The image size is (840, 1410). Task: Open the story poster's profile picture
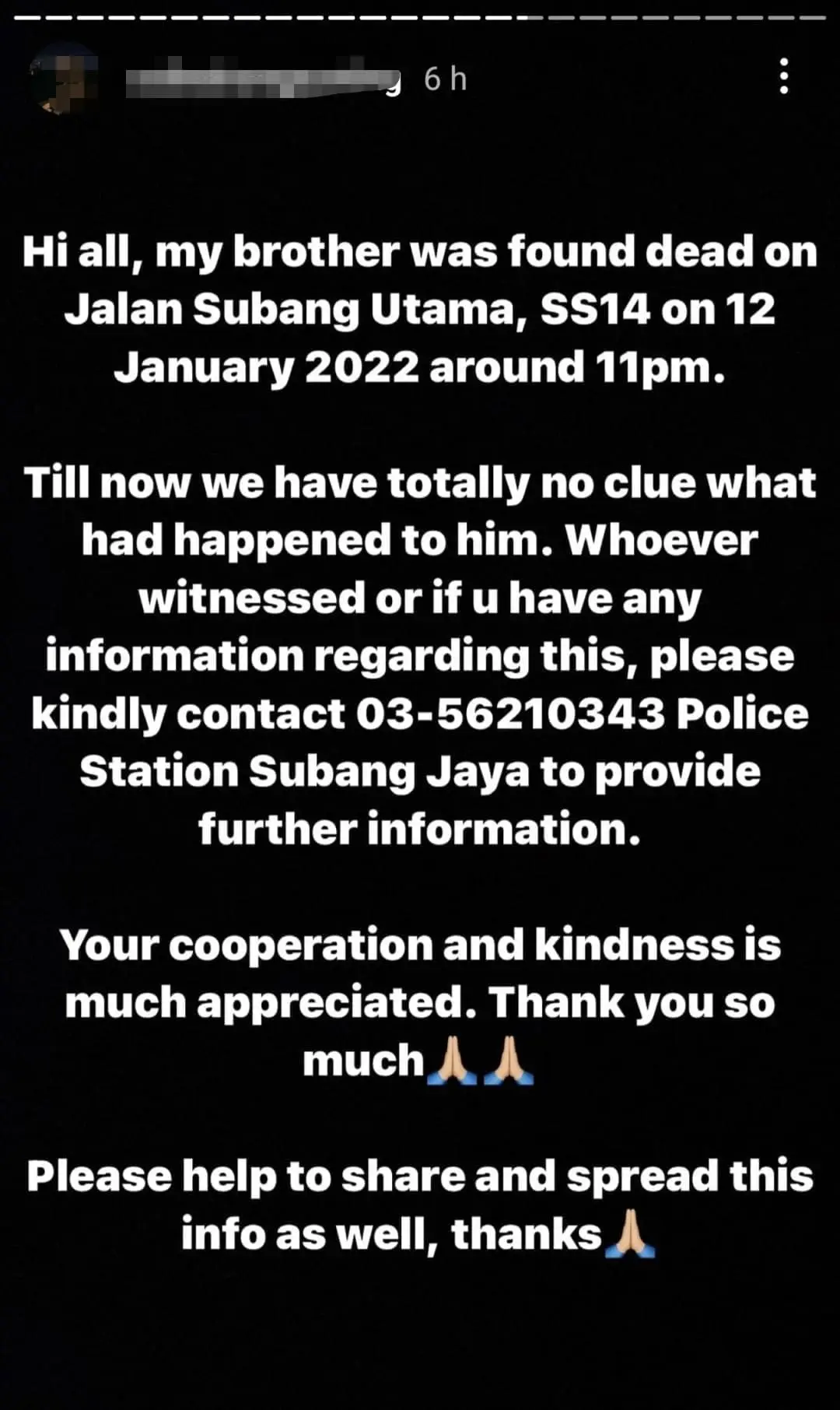[x=62, y=79]
